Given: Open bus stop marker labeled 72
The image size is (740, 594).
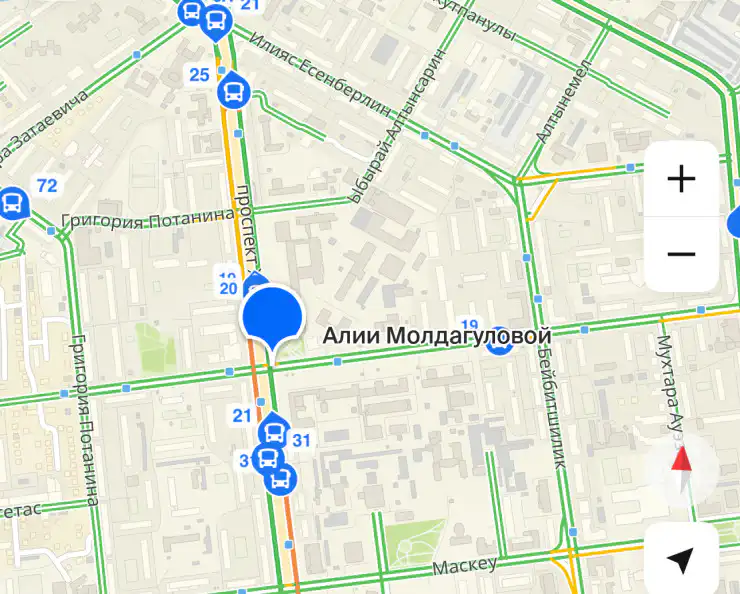Looking at the screenshot, I should (x=13, y=204).
